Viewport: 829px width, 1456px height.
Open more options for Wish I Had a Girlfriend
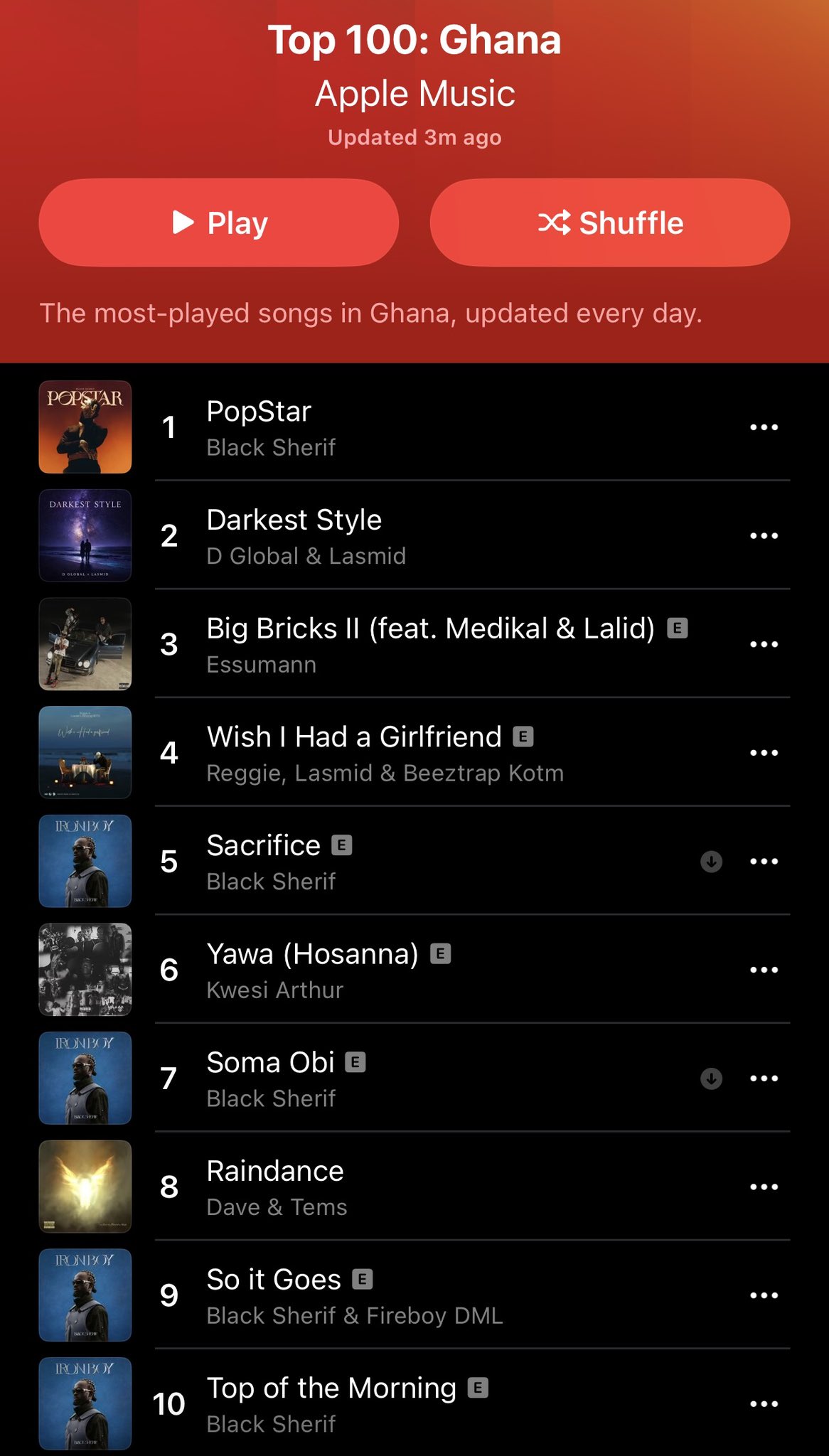[x=764, y=753]
